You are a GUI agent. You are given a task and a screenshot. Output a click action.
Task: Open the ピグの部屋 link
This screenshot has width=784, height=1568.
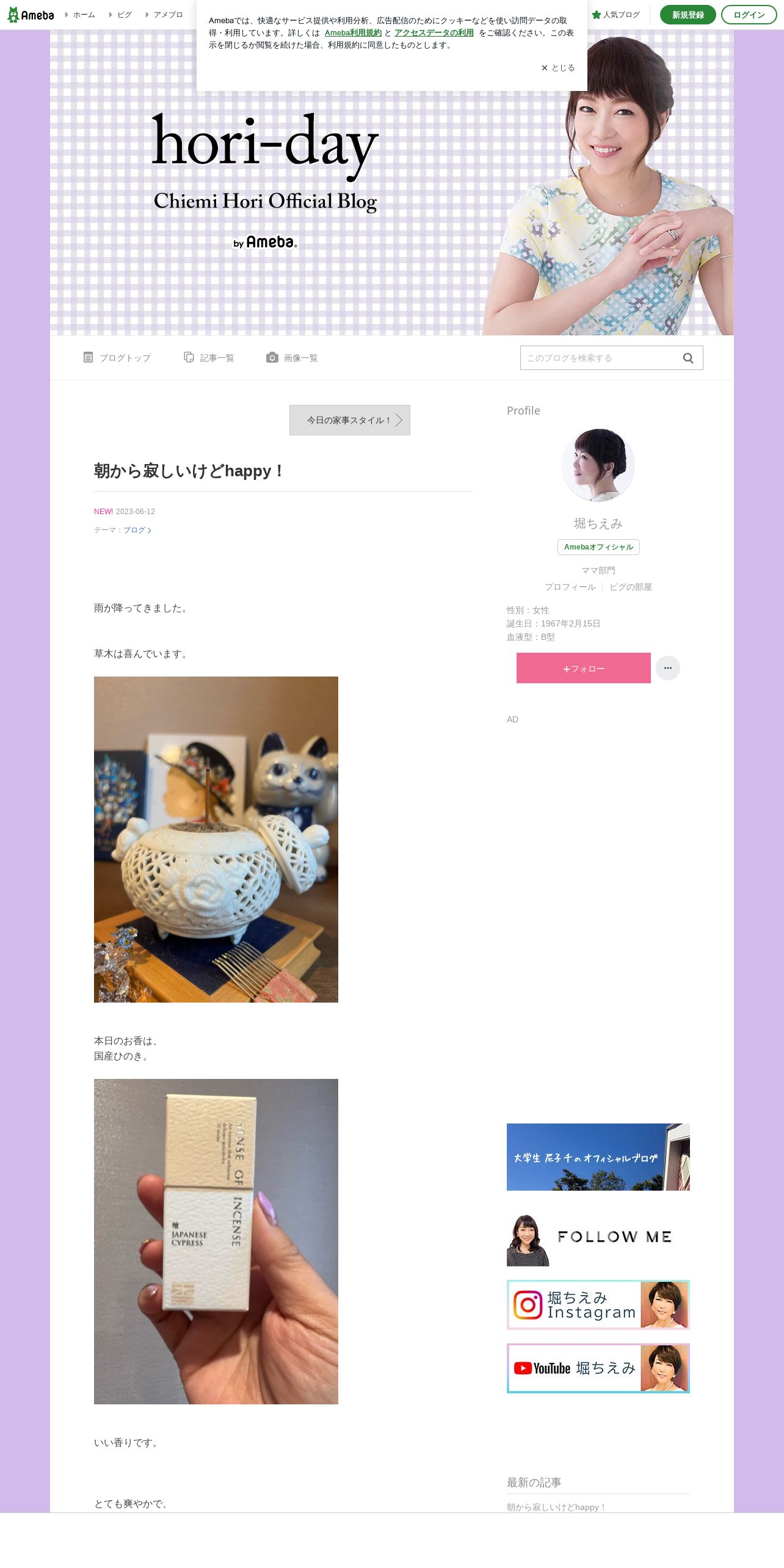[631, 587]
